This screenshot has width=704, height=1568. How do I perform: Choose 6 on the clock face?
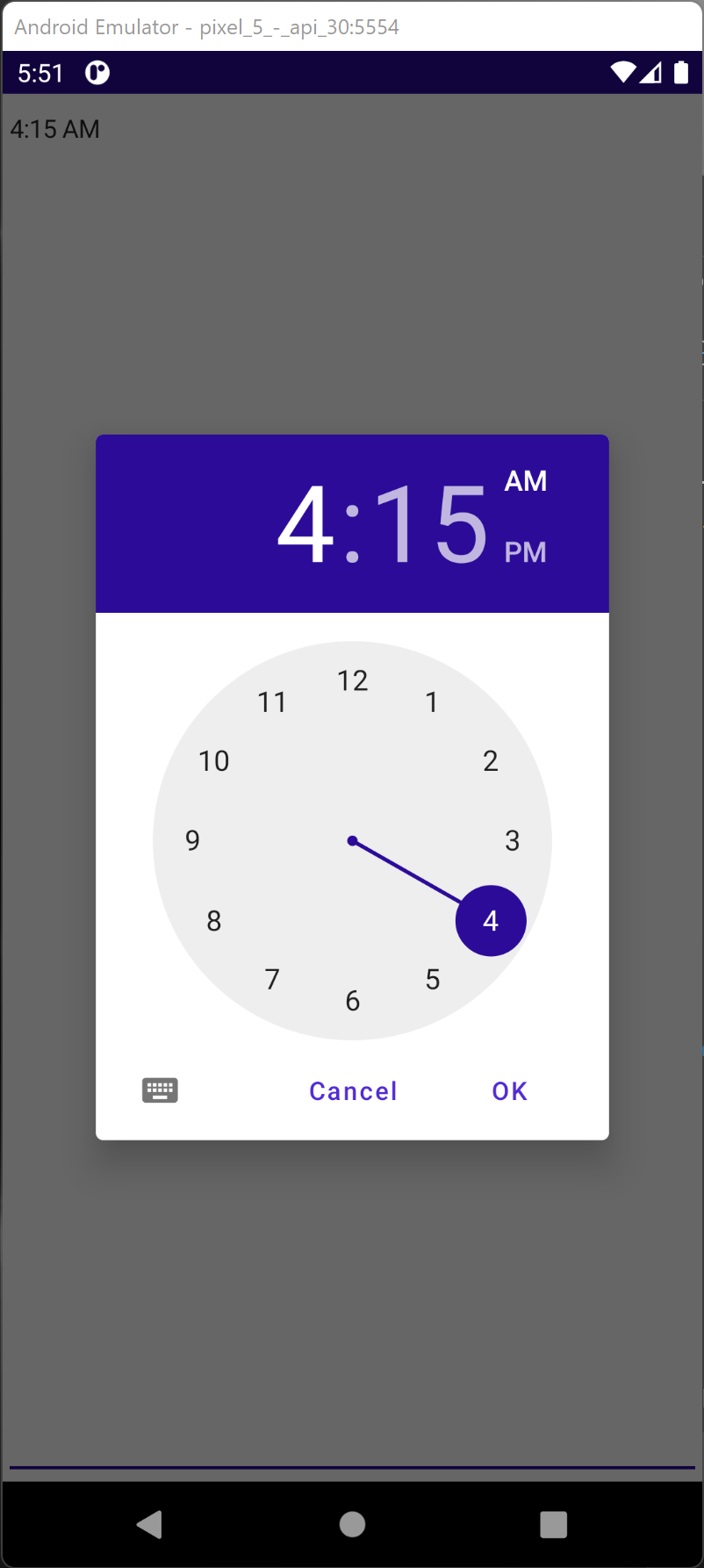(x=353, y=1001)
